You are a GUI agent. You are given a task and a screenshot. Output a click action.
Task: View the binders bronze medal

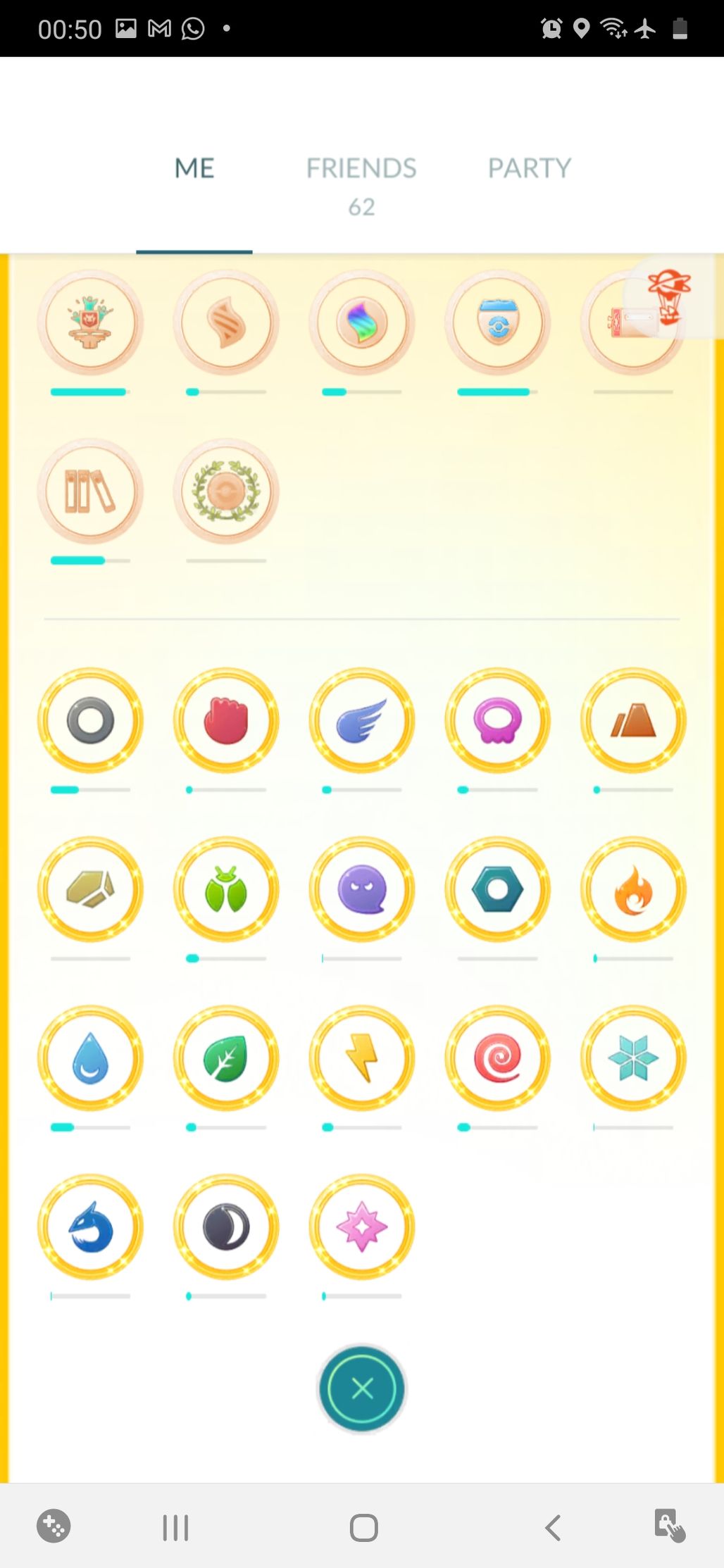point(90,491)
